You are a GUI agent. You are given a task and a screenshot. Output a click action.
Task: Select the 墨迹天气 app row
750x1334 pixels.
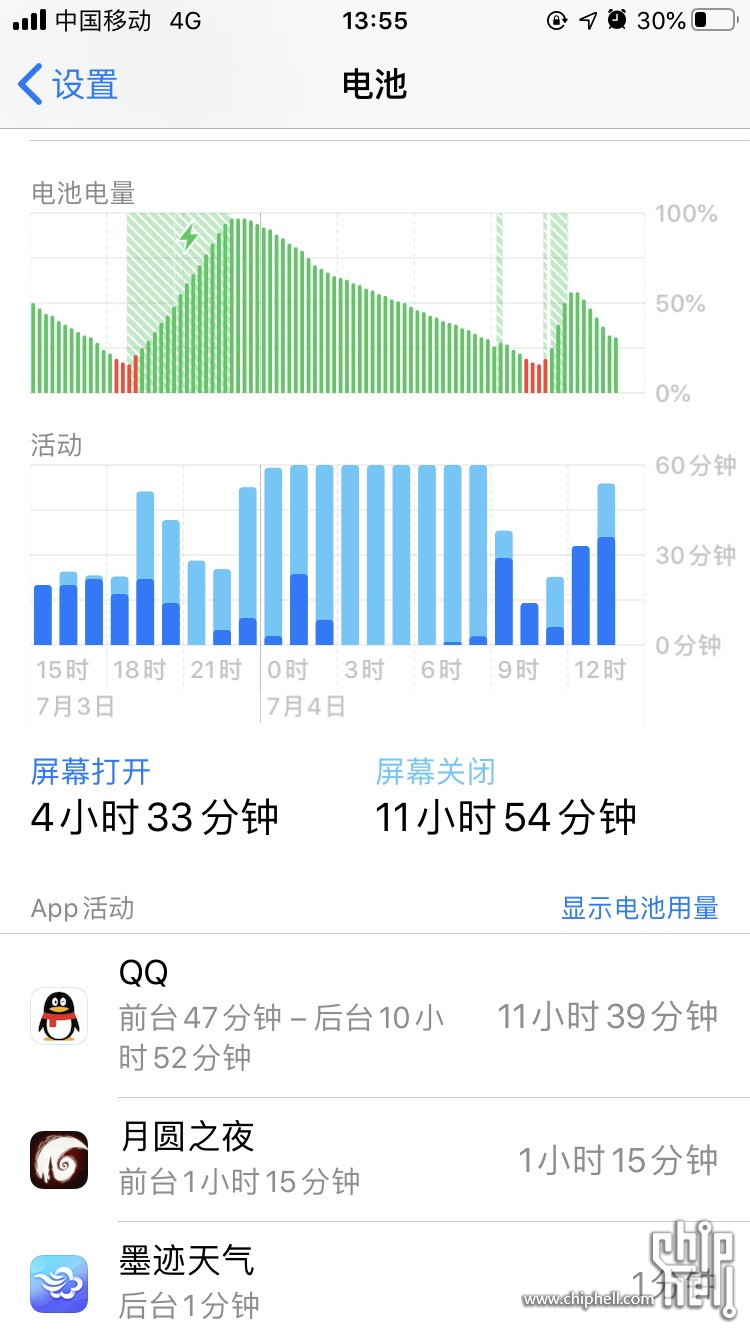(375, 1278)
